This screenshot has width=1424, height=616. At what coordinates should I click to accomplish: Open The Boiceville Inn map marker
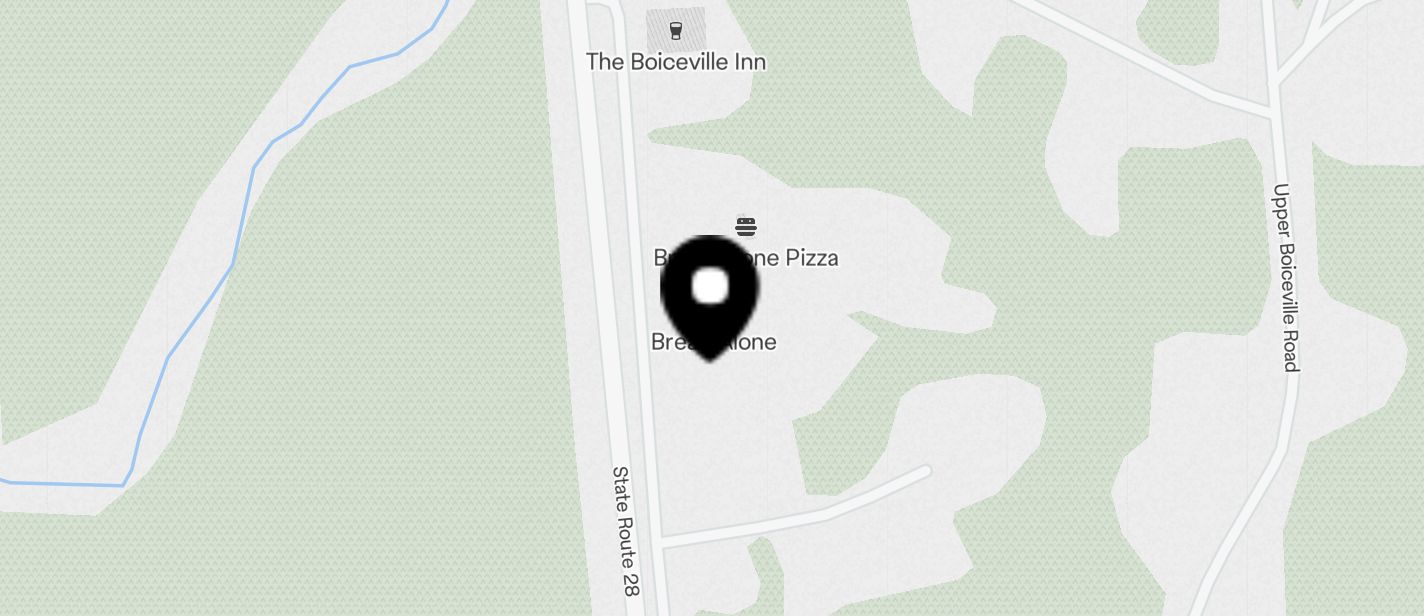[676, 32]
